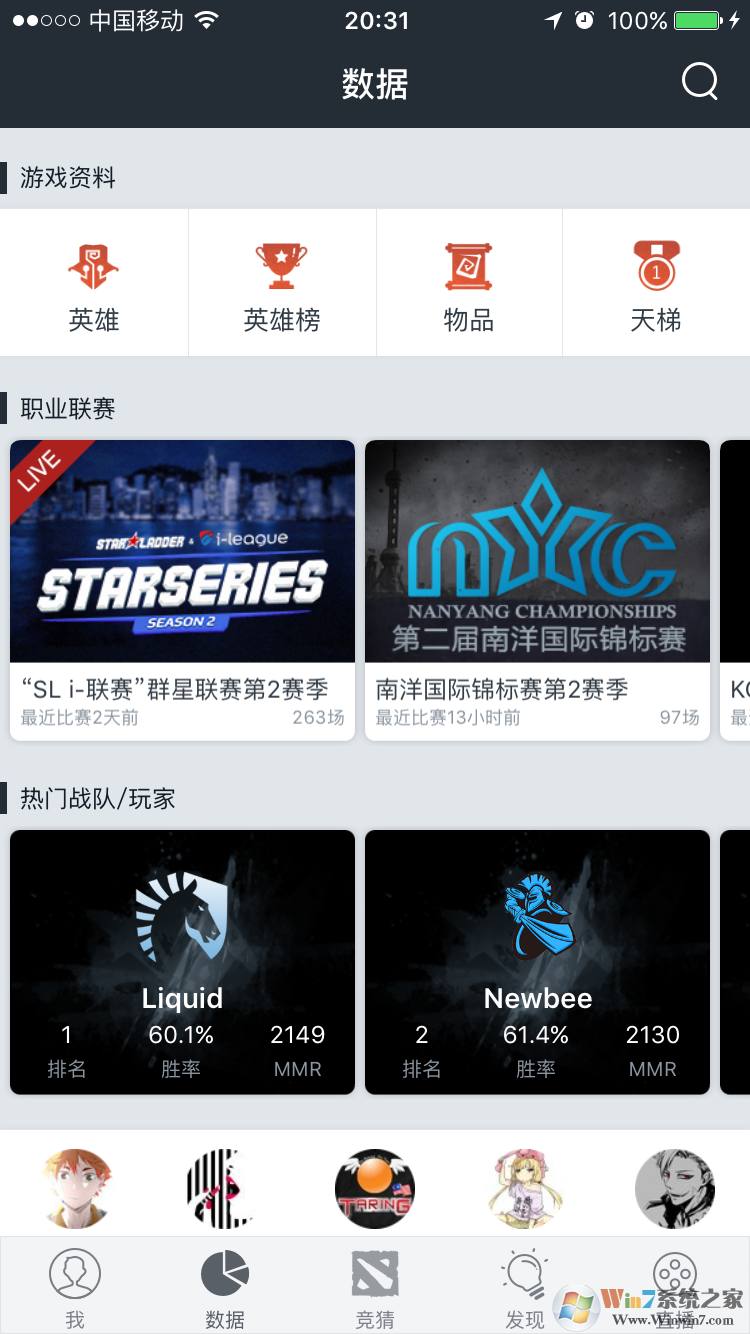Image resolution: width=750 pixels, height=1334 pixels.
Task: Open the 英雄榜 hero rankings
Action: pyautogui.click(x=282, y=283)
